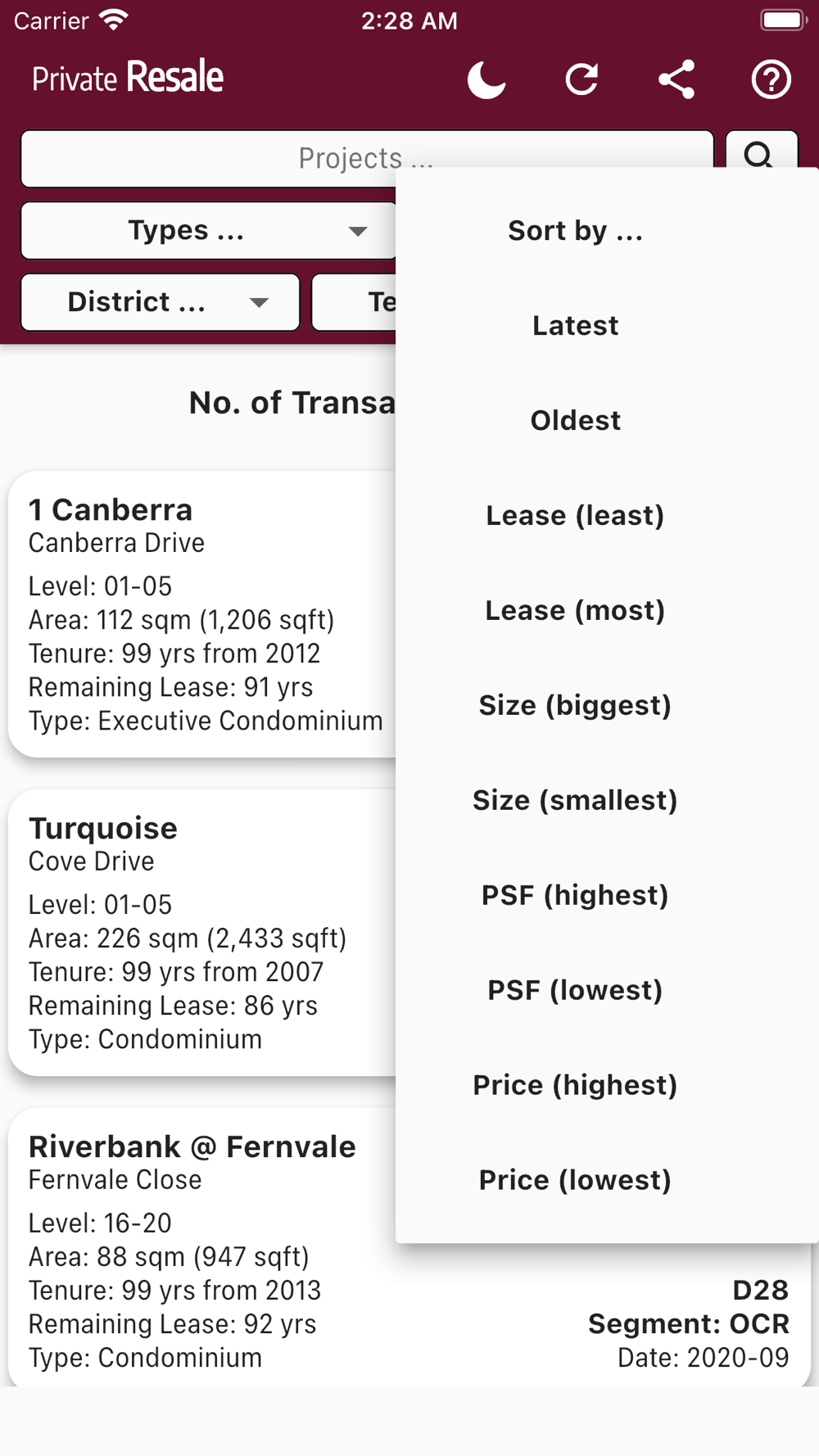Choose the Lease (most) sort option
The height and width of the screenshot is (1456, 819).
pyautogui.click(x=575, y=611)
